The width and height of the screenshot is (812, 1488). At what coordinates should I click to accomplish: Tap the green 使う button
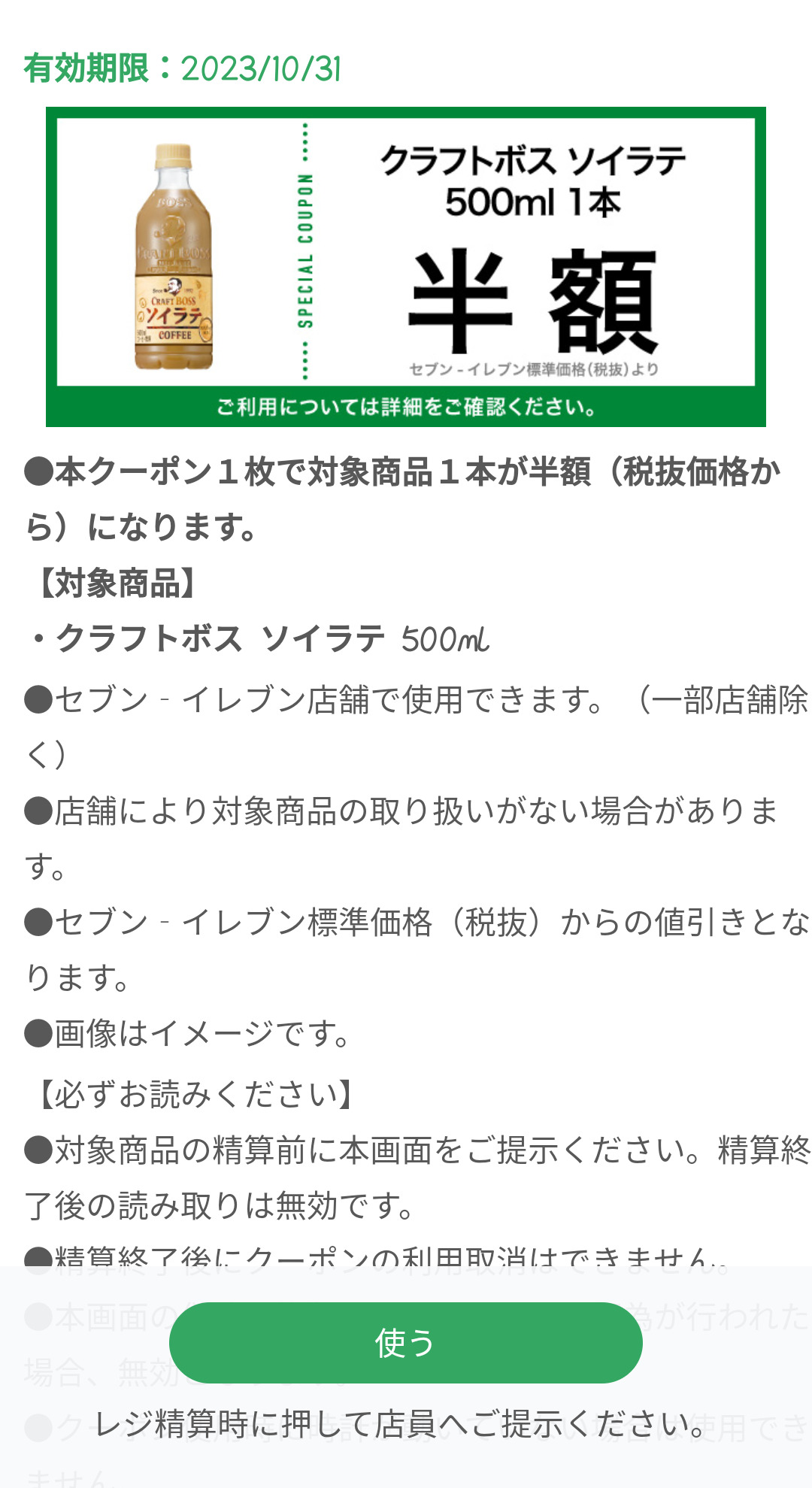point(405,1343)
